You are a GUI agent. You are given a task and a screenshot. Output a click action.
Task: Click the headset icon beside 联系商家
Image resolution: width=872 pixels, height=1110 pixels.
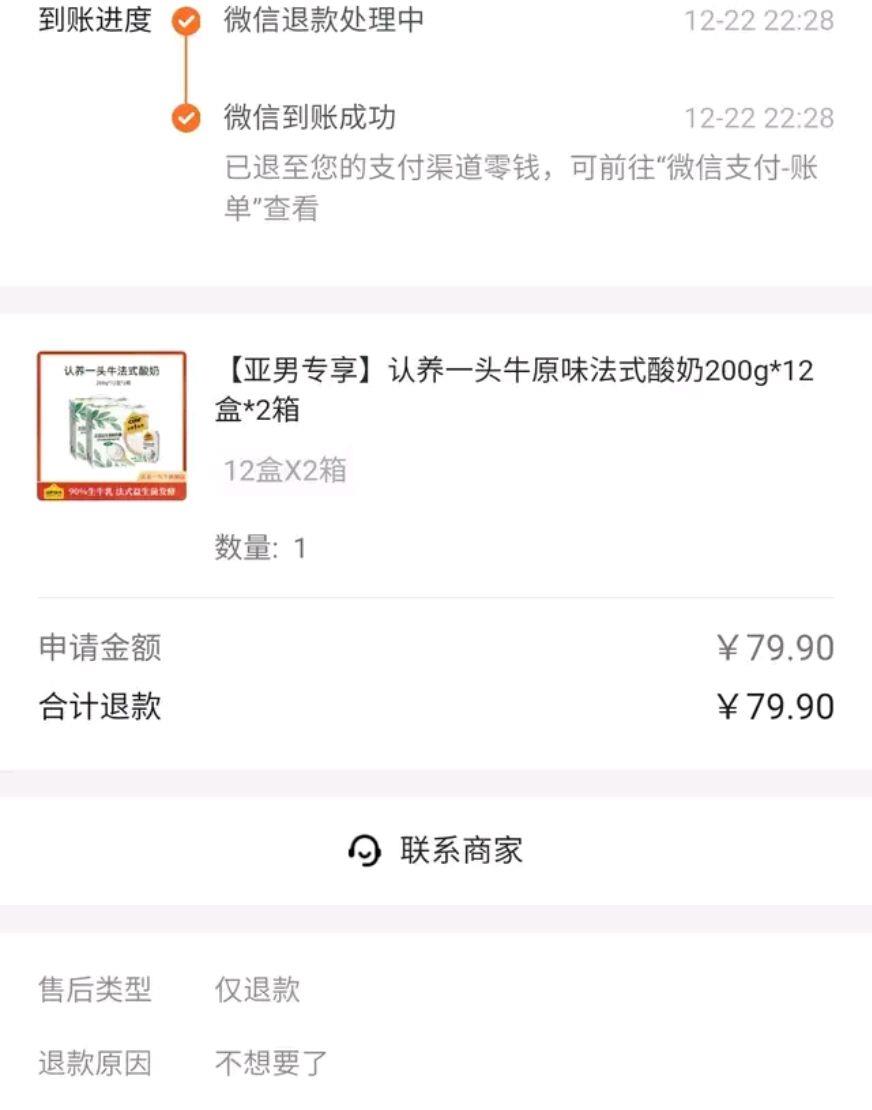[x=367, y=850]
